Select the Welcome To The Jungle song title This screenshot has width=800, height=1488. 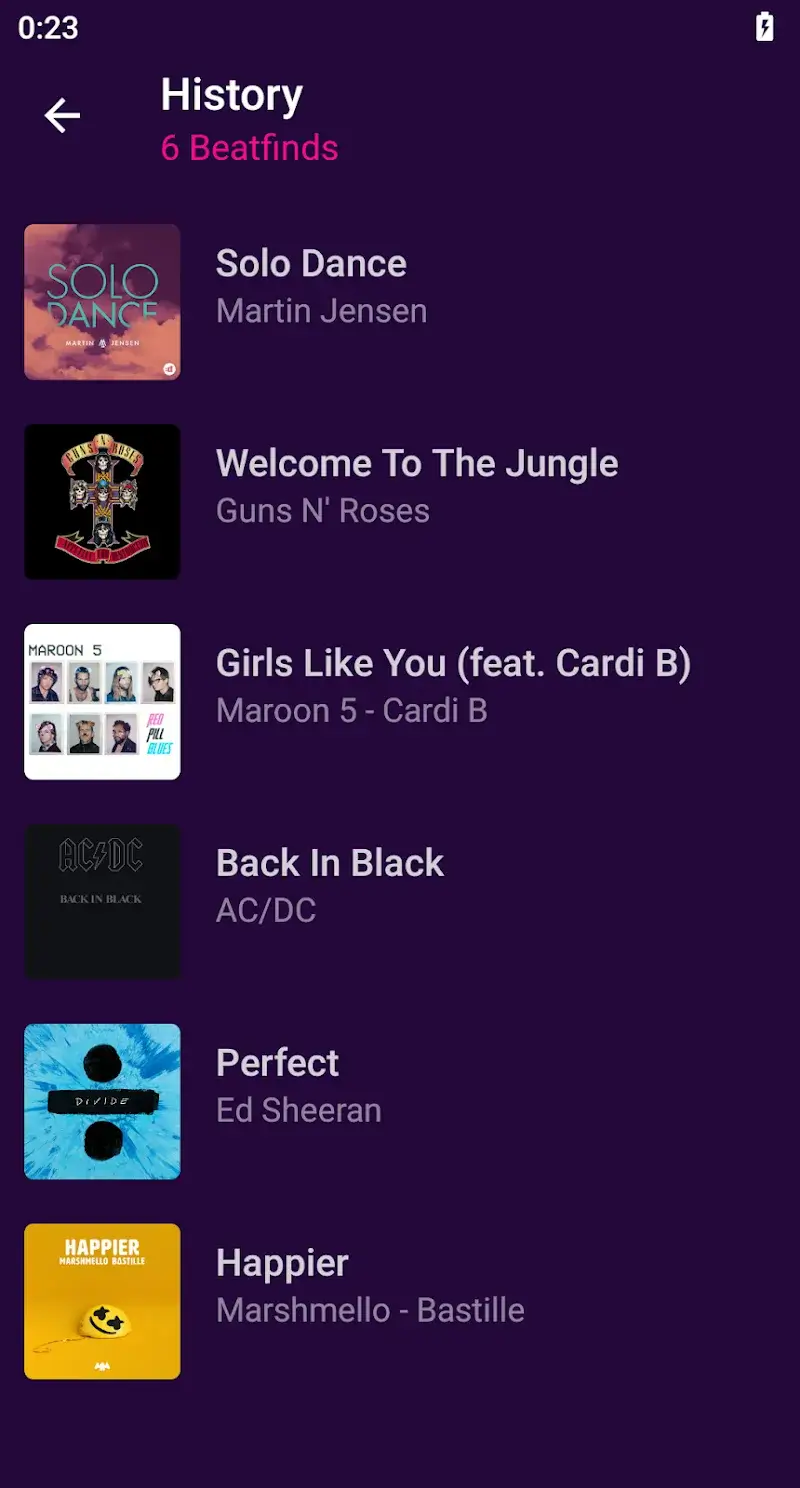coord(417,463)
